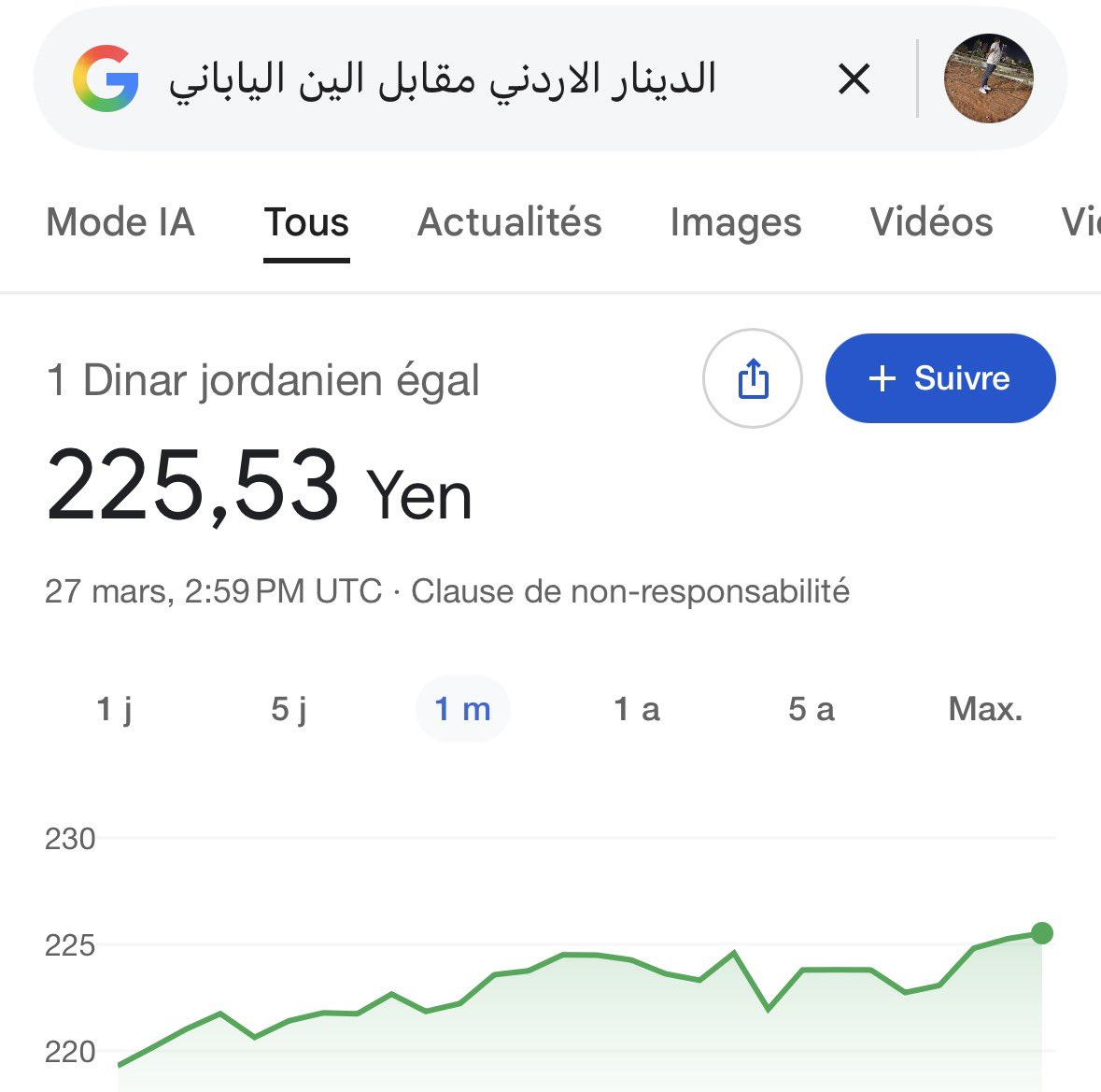Image resolution: width=1101 pixels, height=1092 pixels.
Task: Open the account profile picture
Action: pos(988,79)
